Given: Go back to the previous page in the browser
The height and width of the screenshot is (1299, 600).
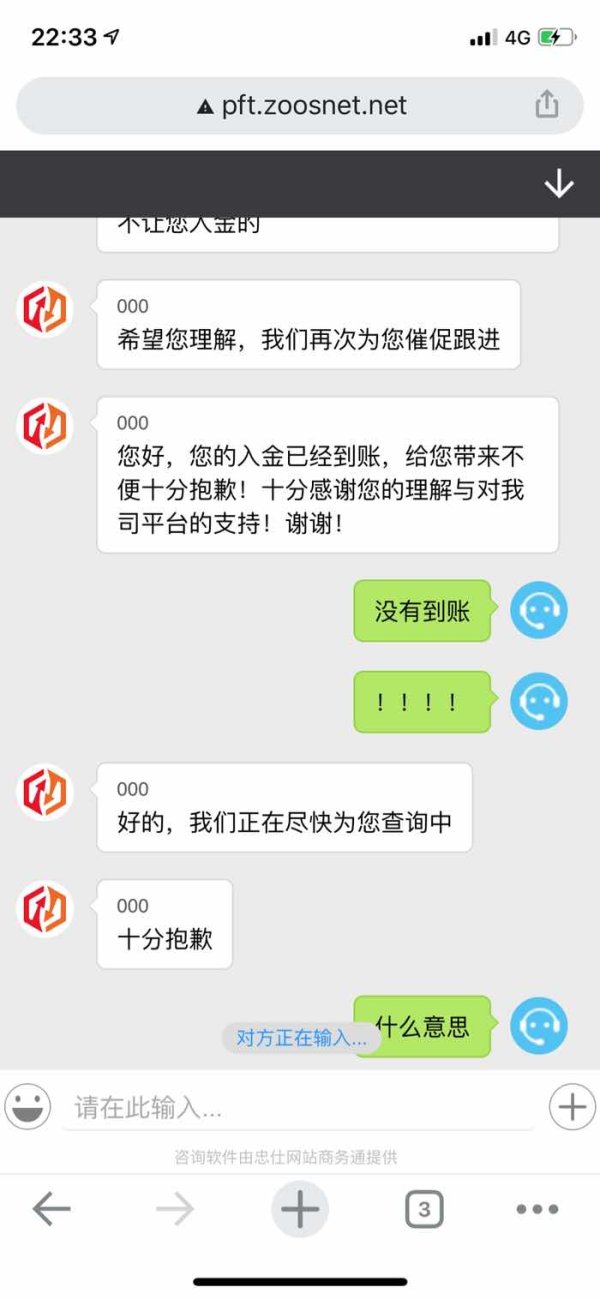Looking at the screenshot, I should [x=52, y=1209].
